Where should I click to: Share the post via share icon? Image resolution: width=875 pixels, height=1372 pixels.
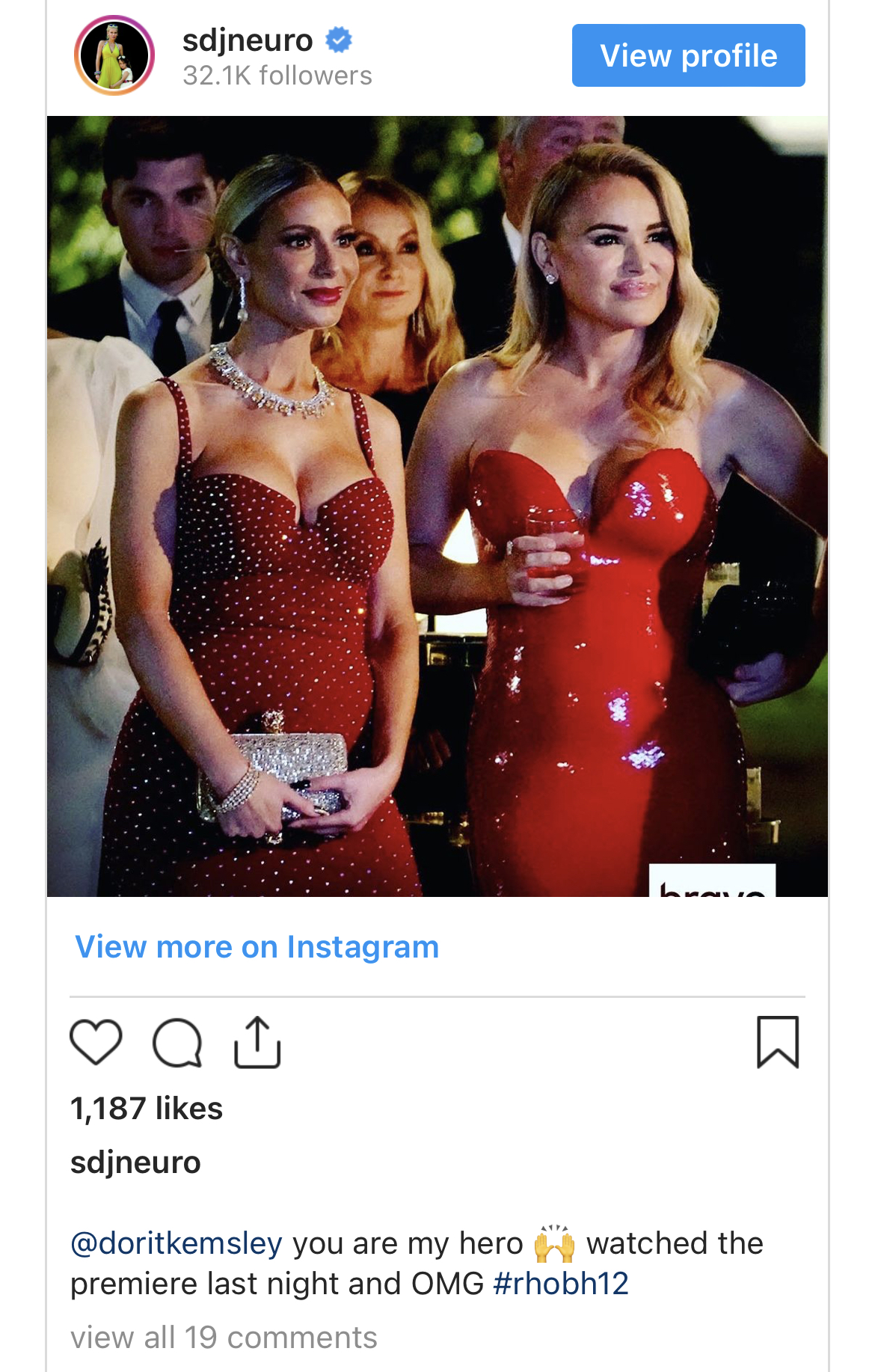coord(257,1041)
